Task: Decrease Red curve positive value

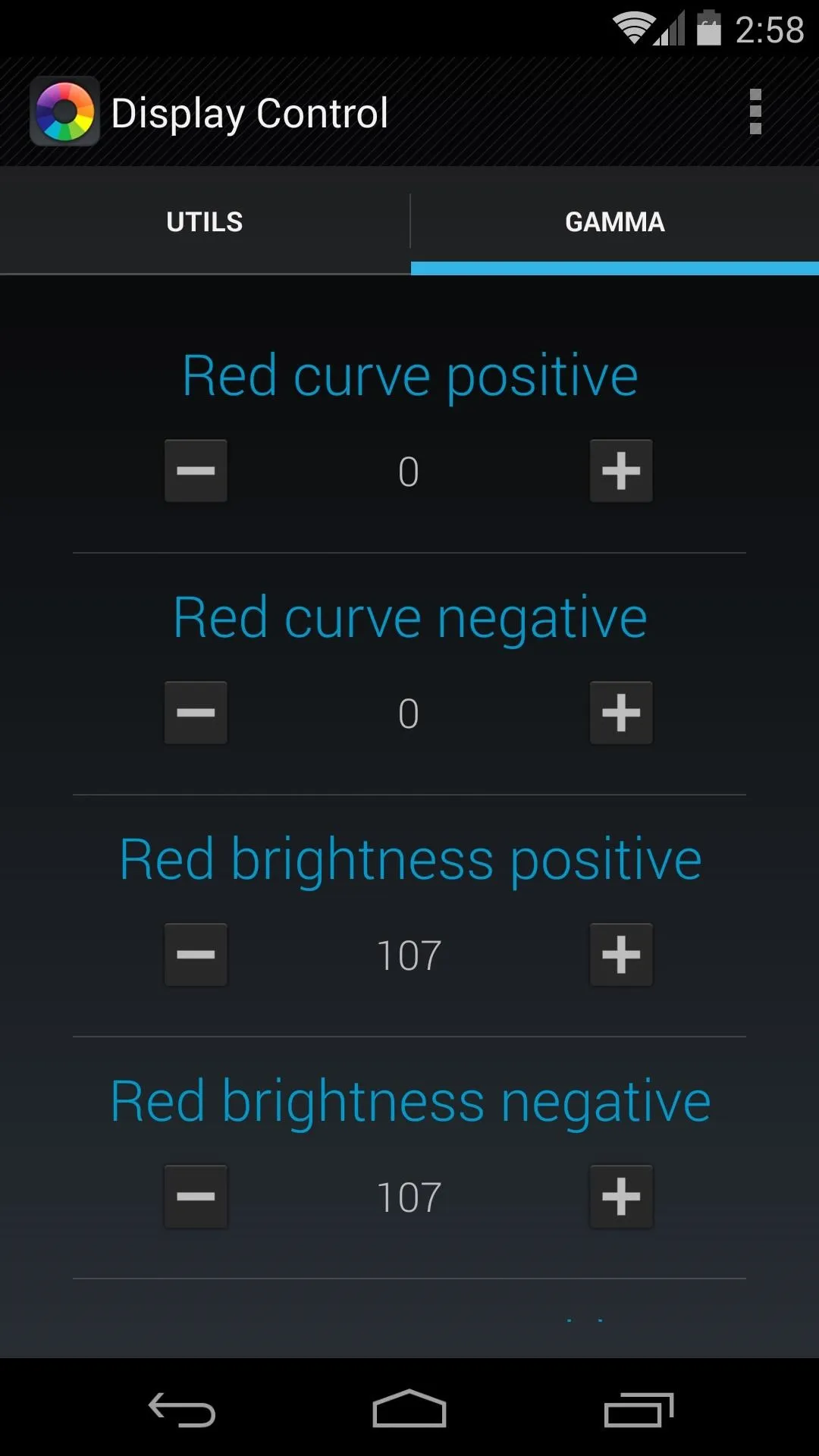Action: pyautogui.click(x=196, y=470)
